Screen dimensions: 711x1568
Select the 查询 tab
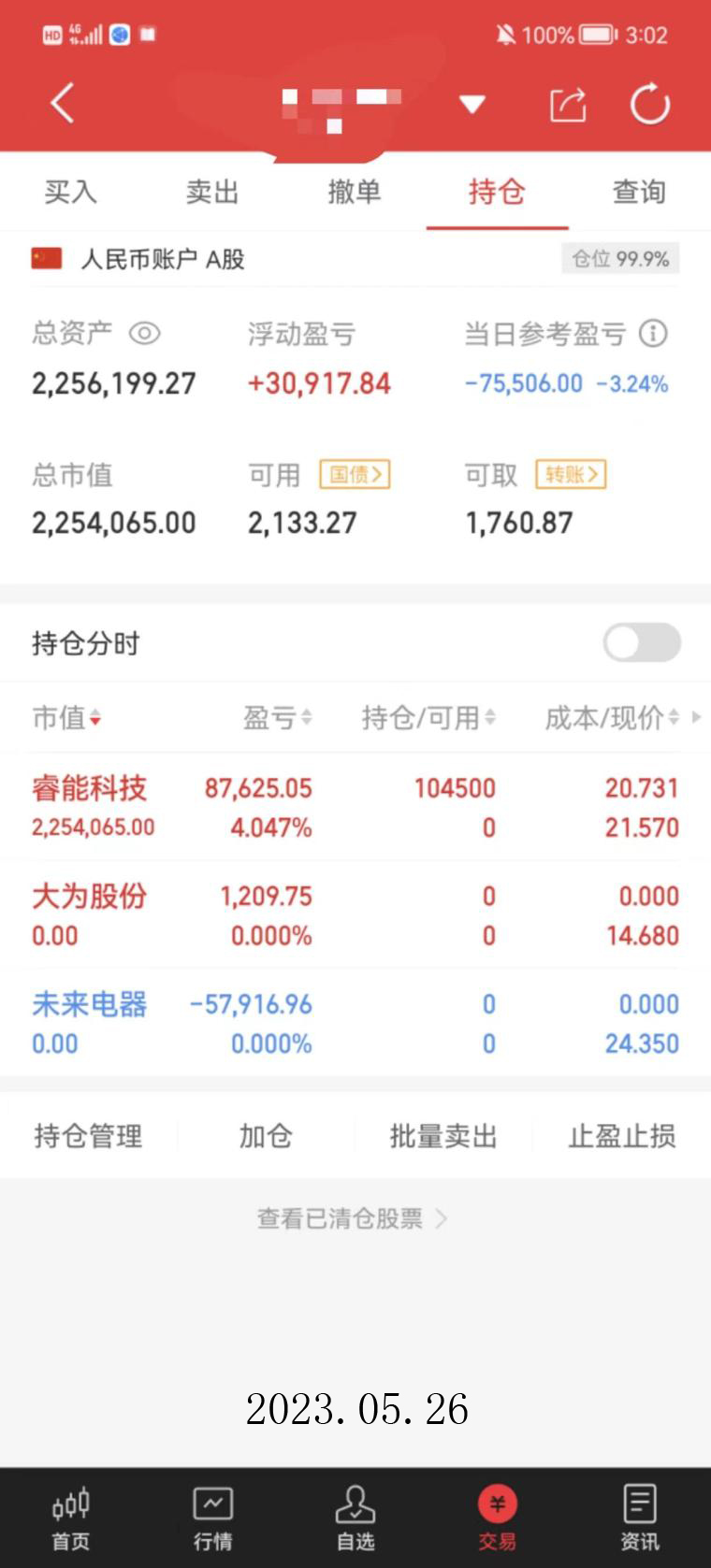pos(639,192)
